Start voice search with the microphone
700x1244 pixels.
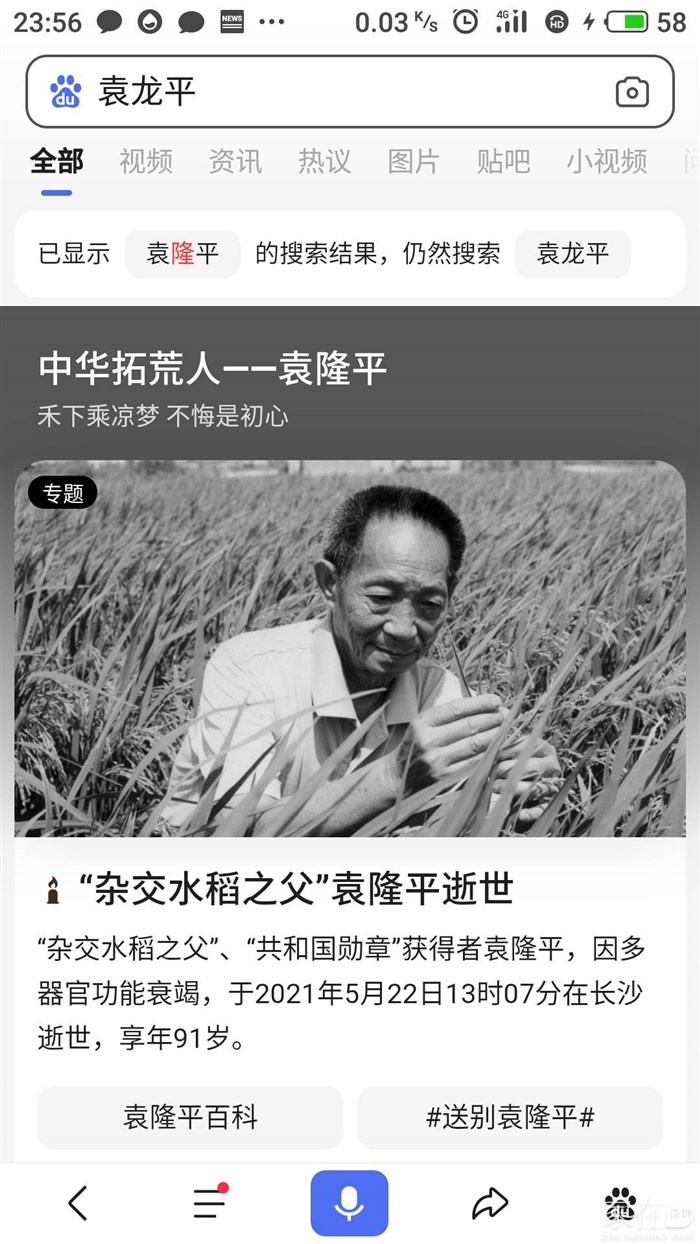click(349, 1203)
